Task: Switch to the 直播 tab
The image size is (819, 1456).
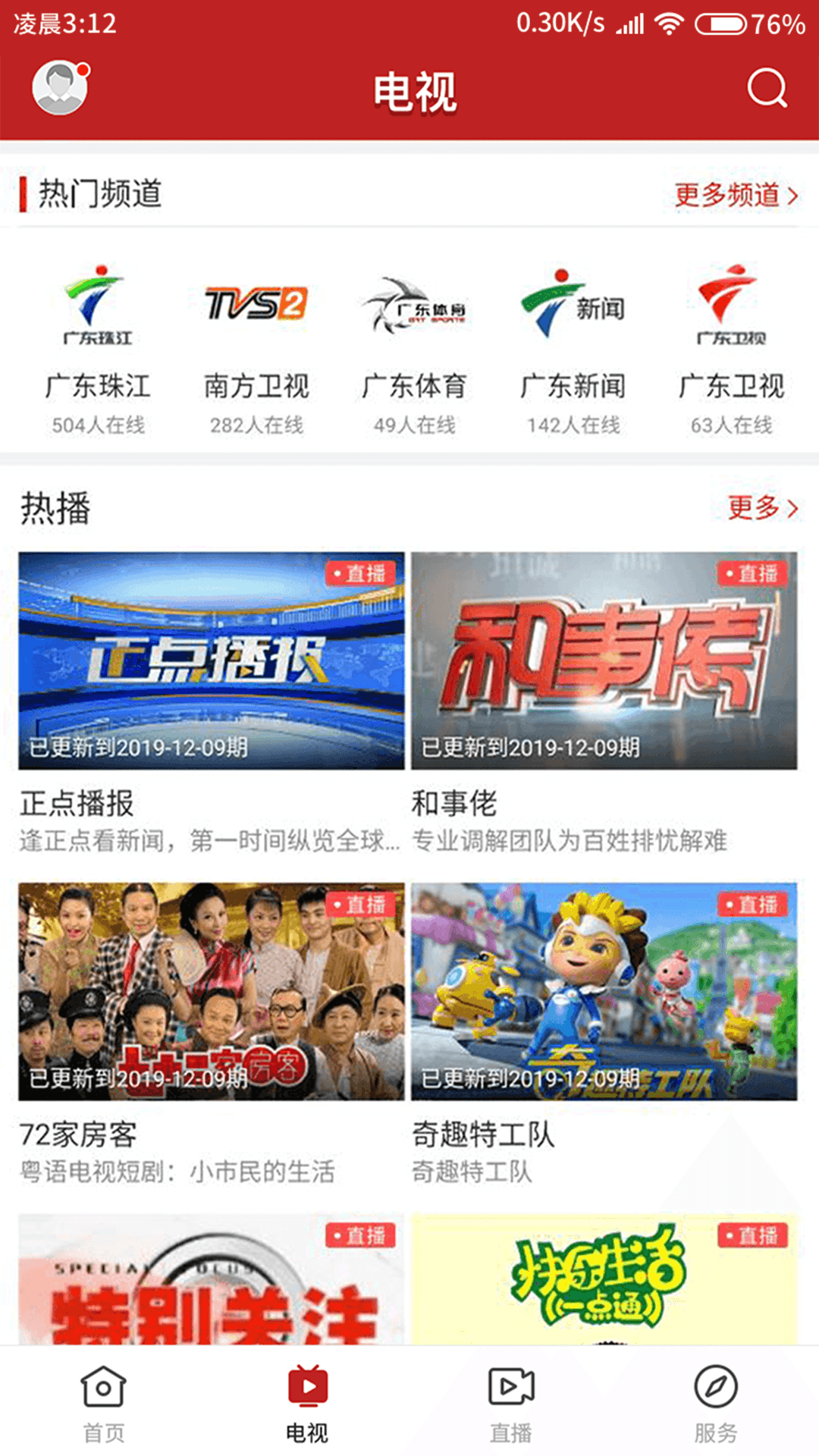Action: 510,1407
